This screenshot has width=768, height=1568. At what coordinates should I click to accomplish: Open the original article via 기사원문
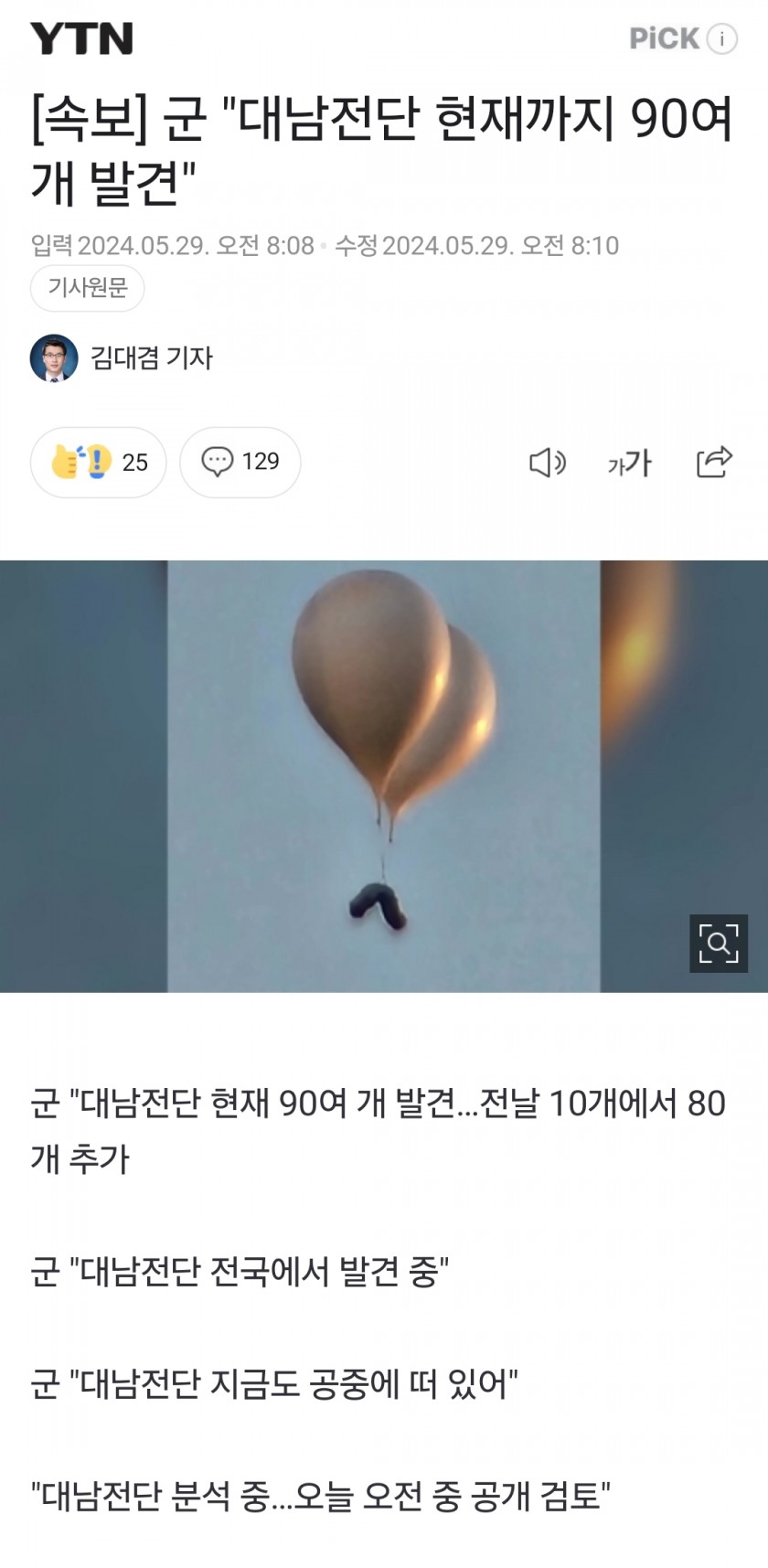click(88, 289)
